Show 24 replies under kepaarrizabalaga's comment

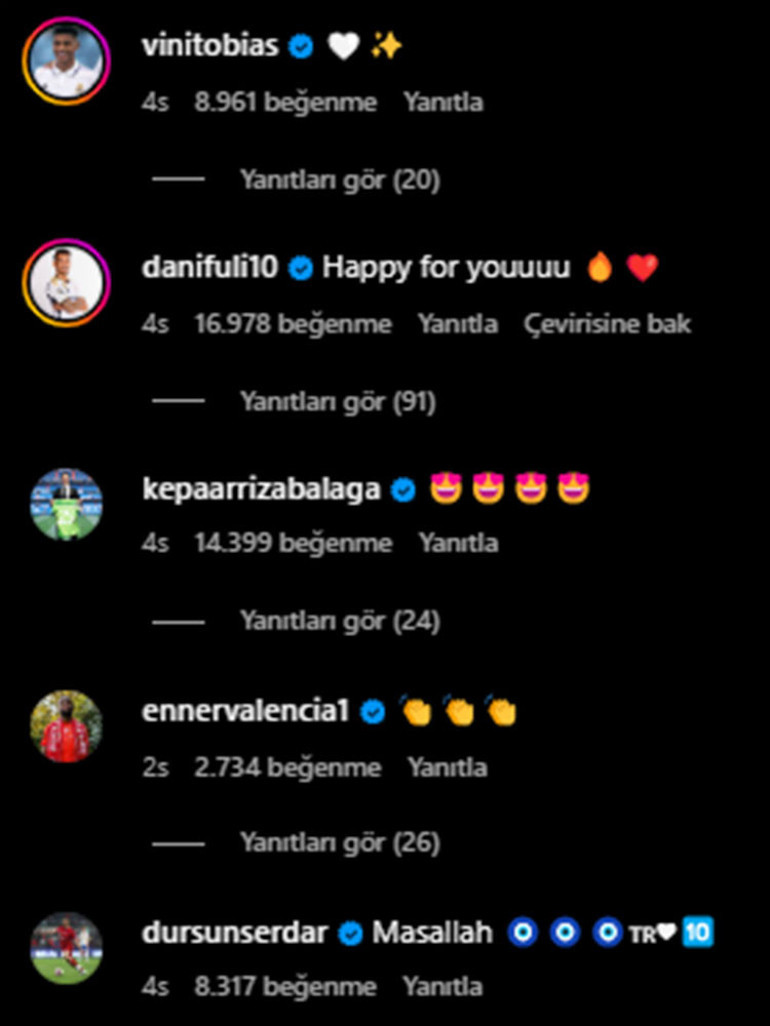tap(339, 621)
